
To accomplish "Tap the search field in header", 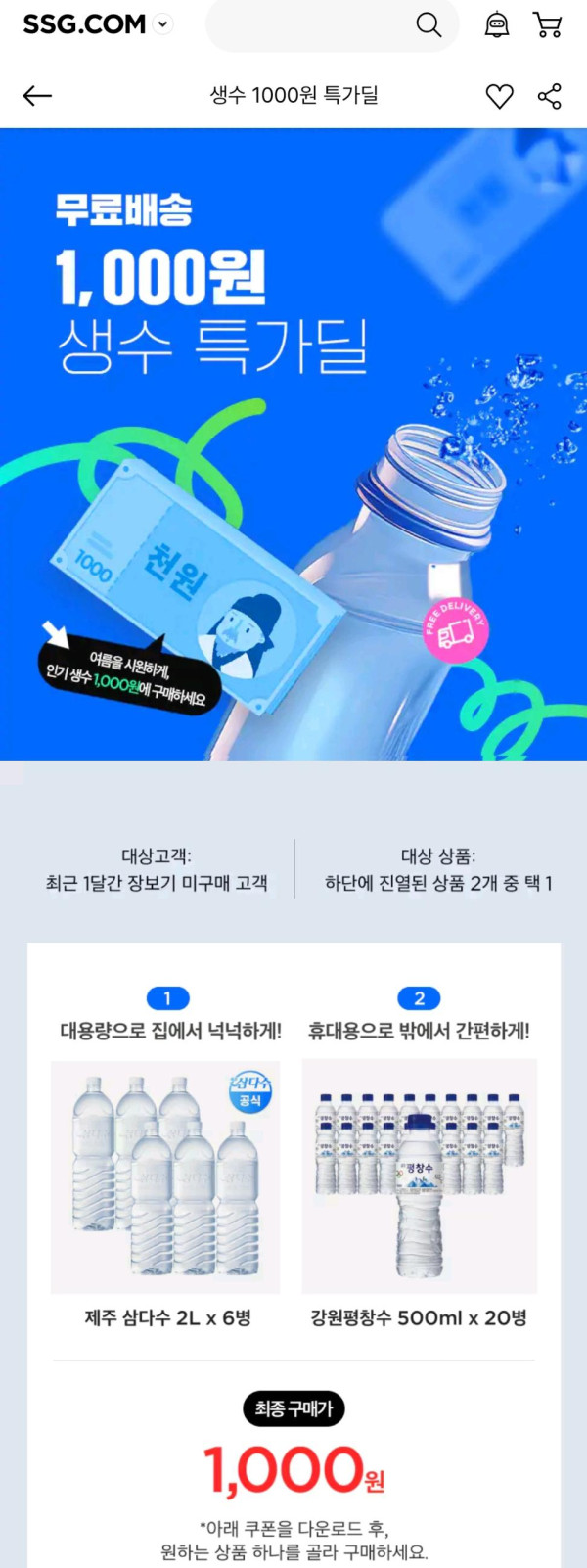I will click(313, 25).
